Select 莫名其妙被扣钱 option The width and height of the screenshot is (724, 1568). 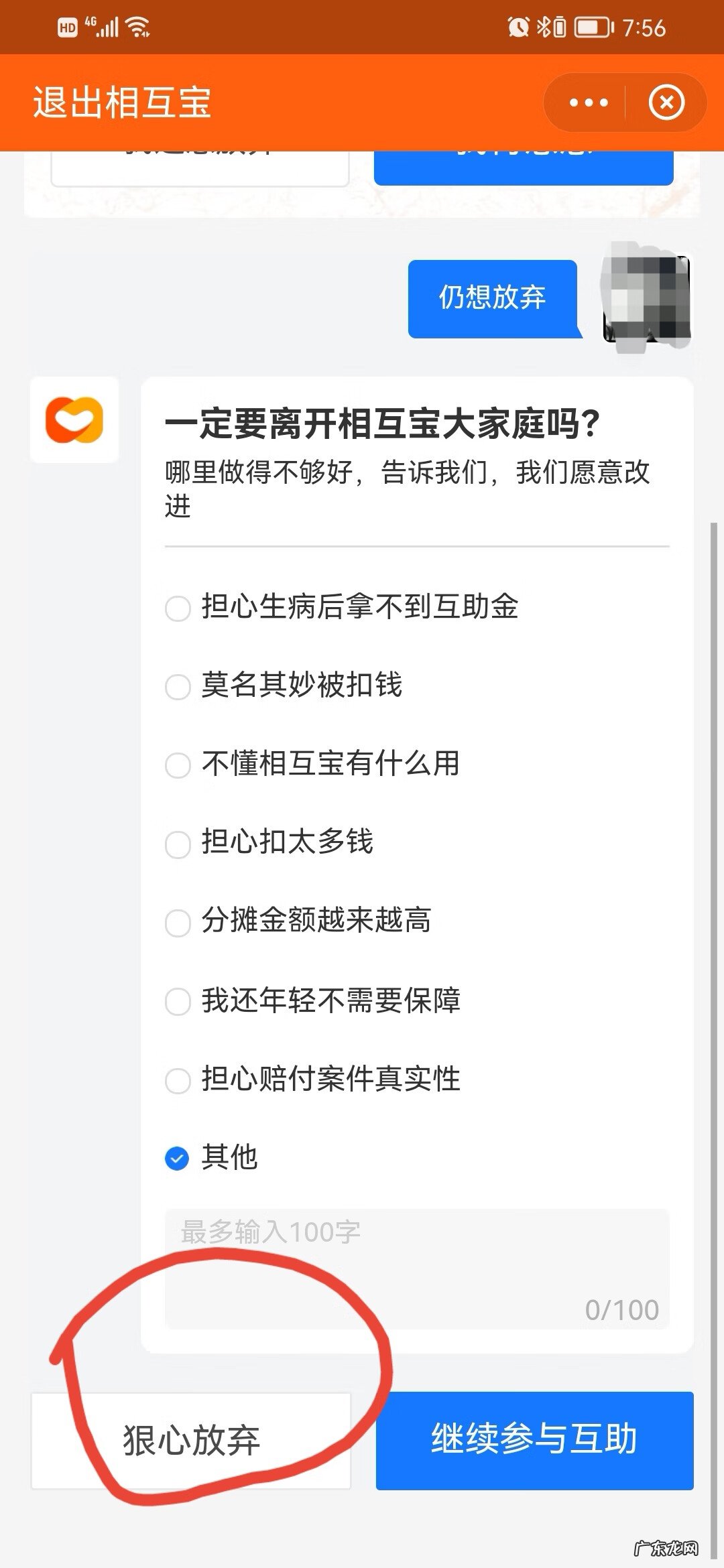click(177, 687)
